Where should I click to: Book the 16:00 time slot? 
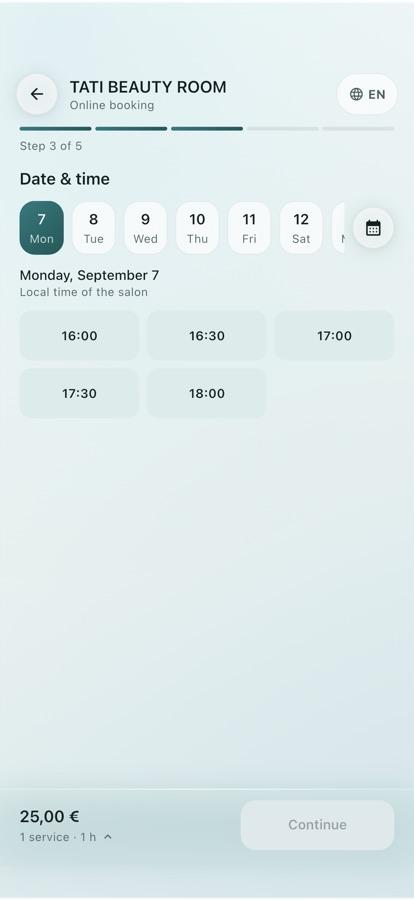coord(79,336)
